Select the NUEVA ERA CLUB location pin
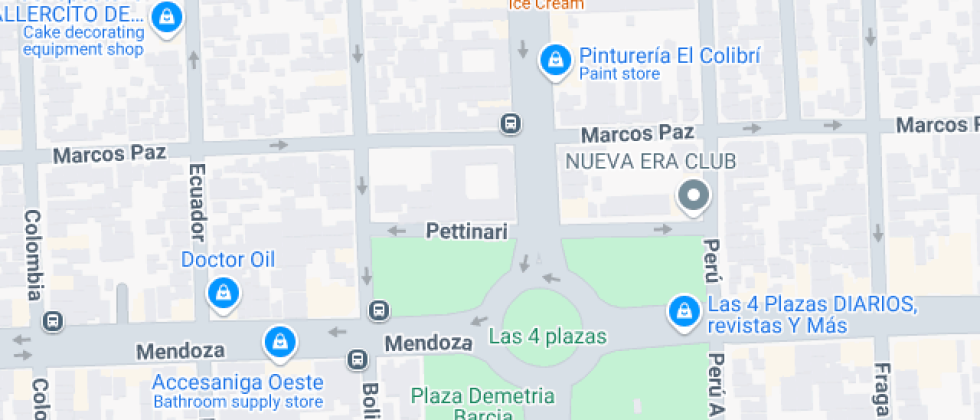 coord(692,196)
